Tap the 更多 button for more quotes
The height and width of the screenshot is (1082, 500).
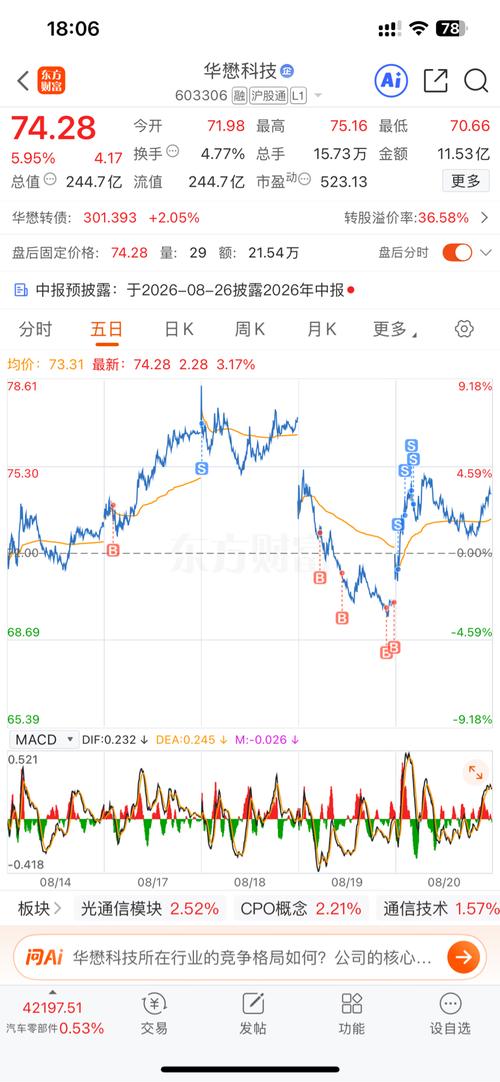tap(466, 181)
